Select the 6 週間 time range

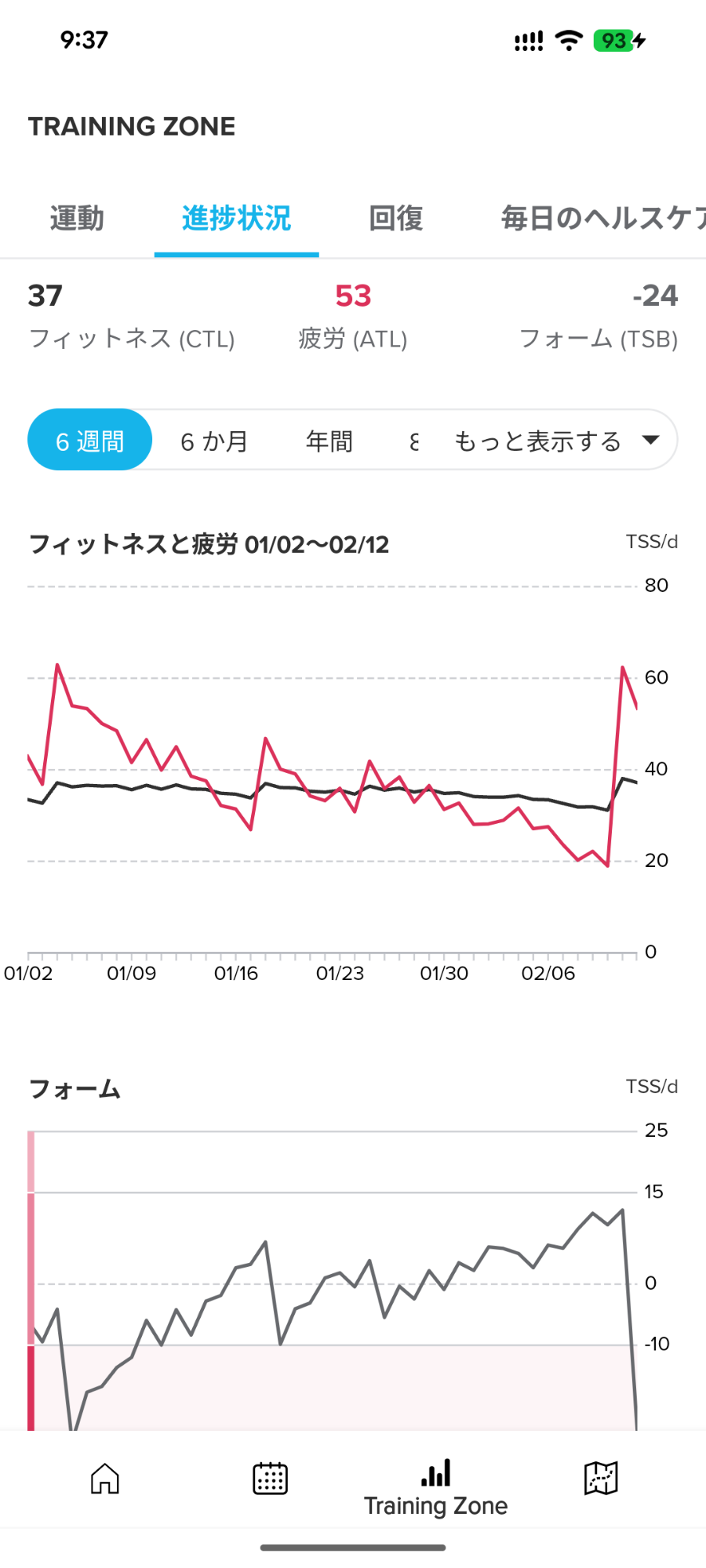[89, 441]
